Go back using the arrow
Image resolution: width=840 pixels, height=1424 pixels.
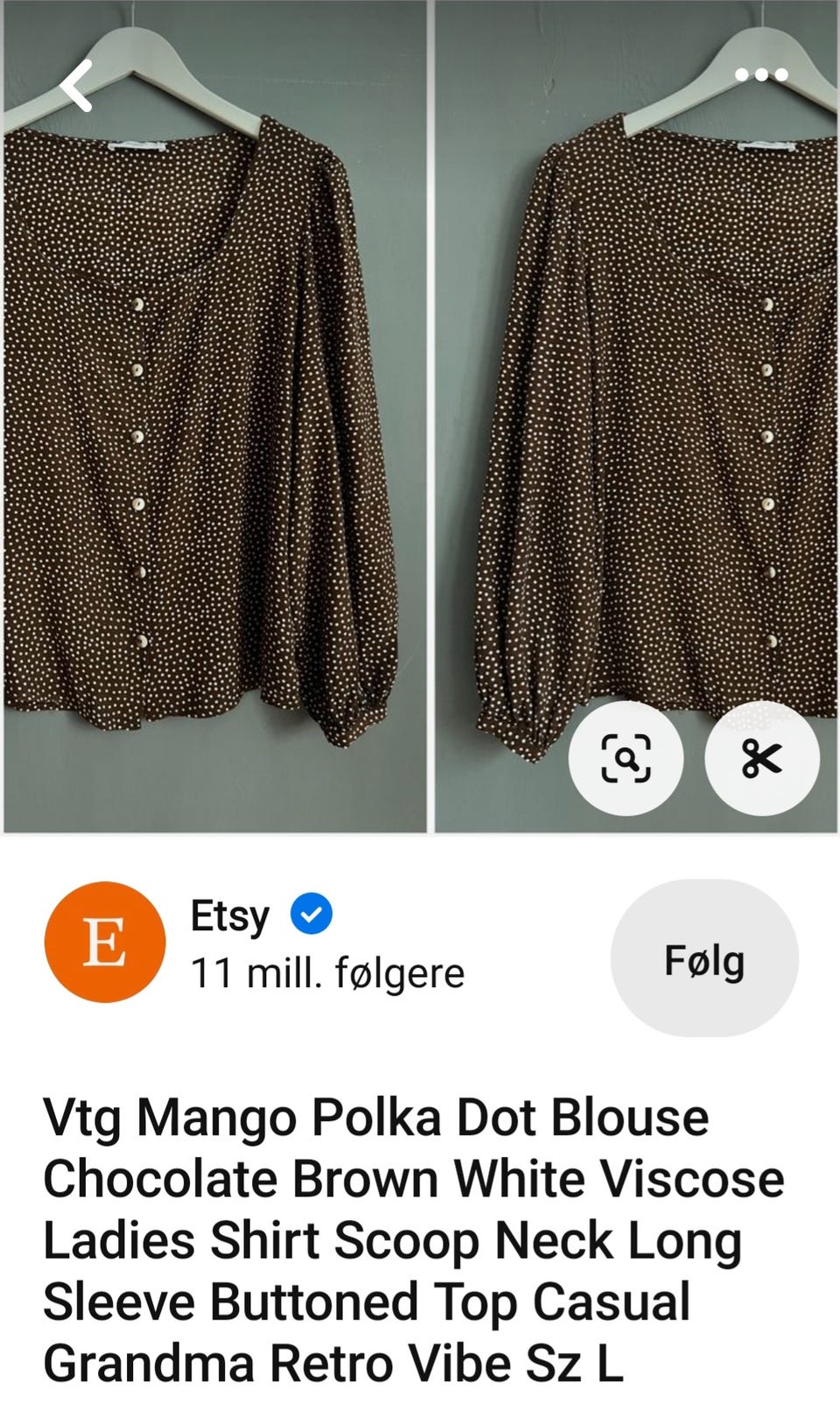tap(77, 86)
